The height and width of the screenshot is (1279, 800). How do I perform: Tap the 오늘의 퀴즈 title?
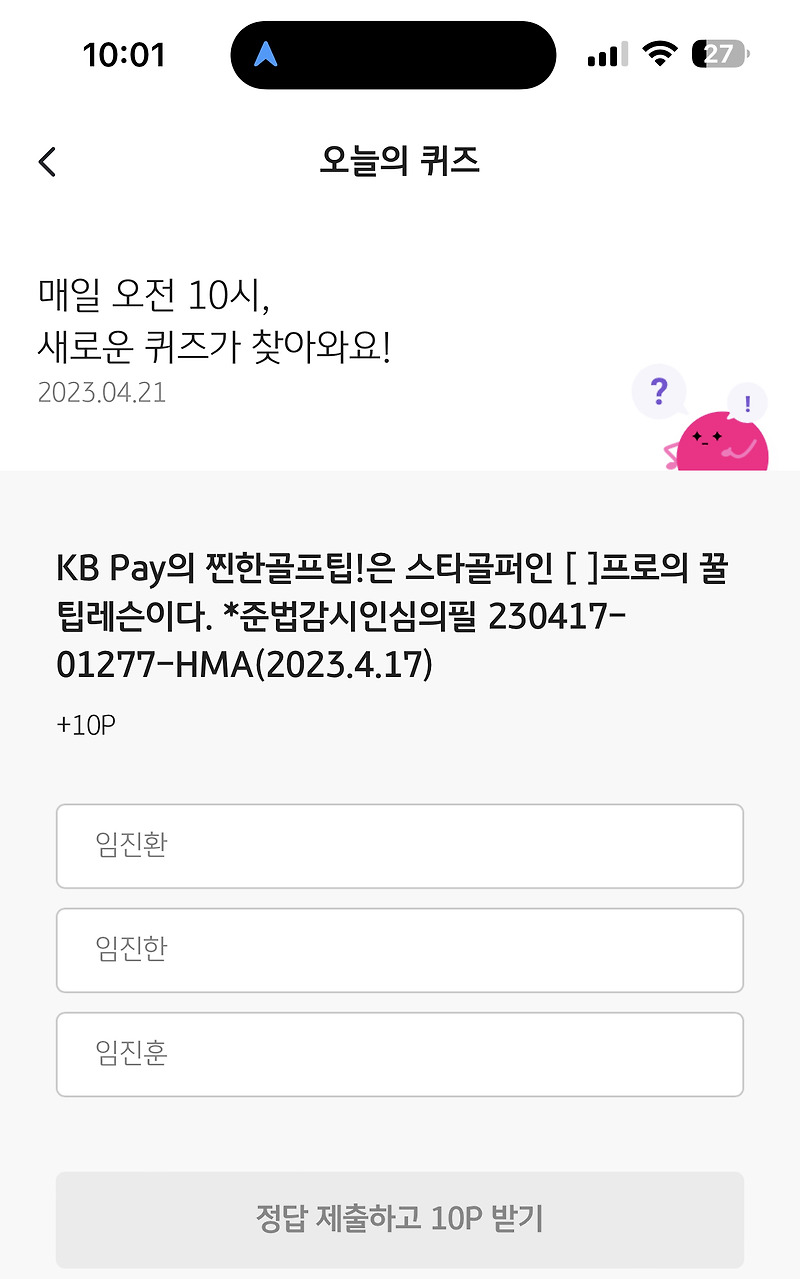400,161
